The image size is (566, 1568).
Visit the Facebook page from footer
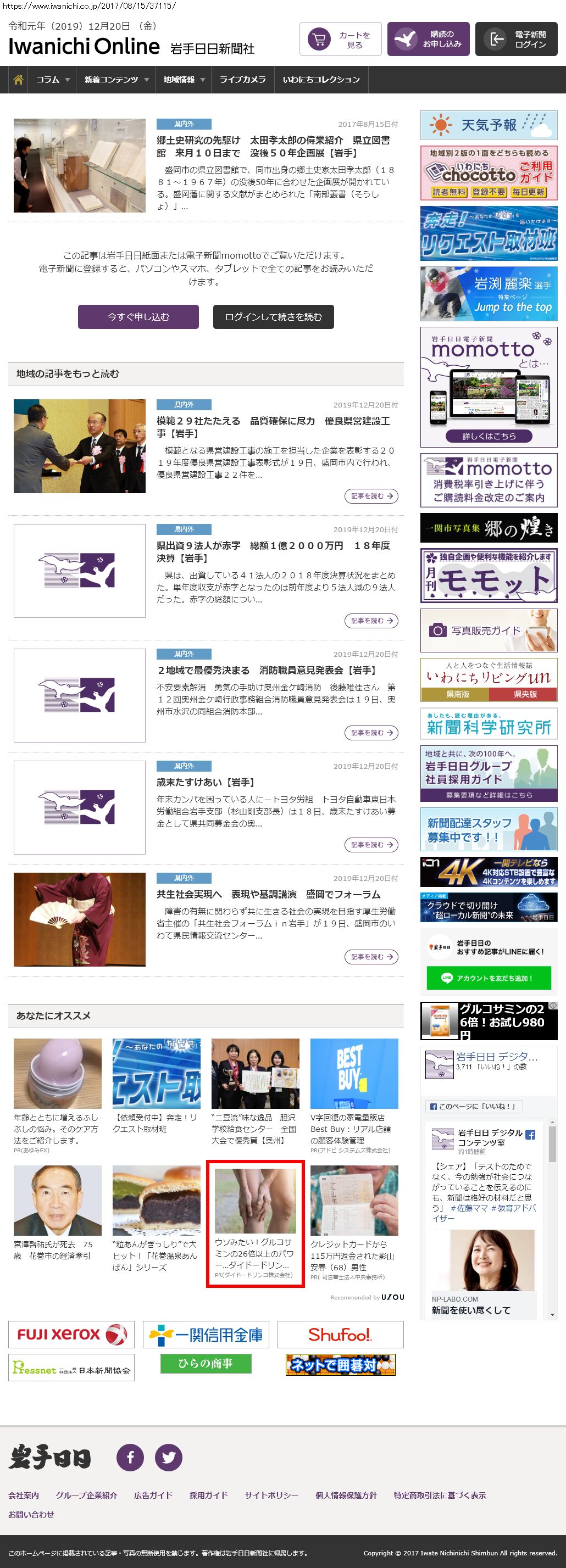point(130,1457)
